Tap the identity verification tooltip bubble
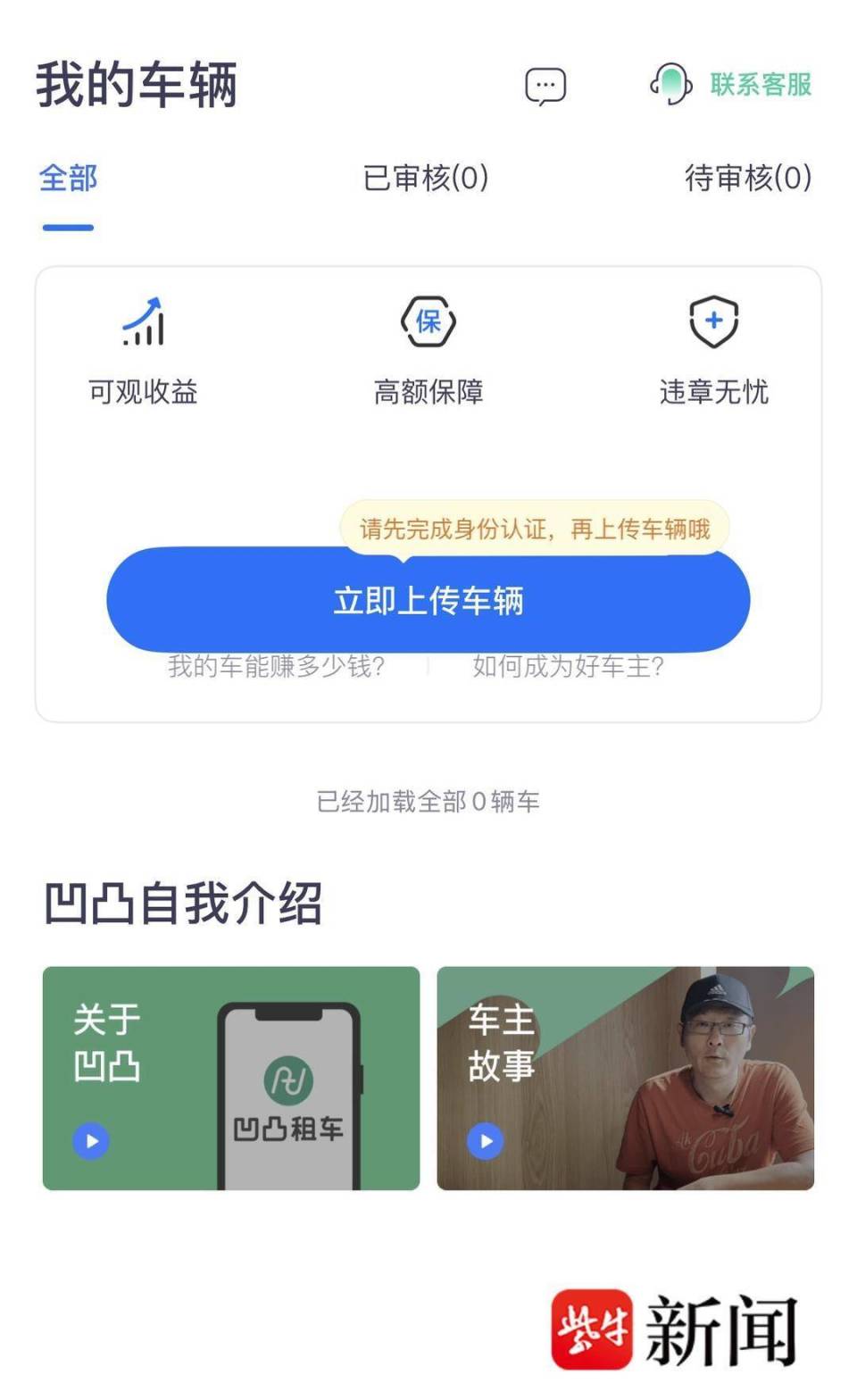857x1400 pixels. coord(534,529)
